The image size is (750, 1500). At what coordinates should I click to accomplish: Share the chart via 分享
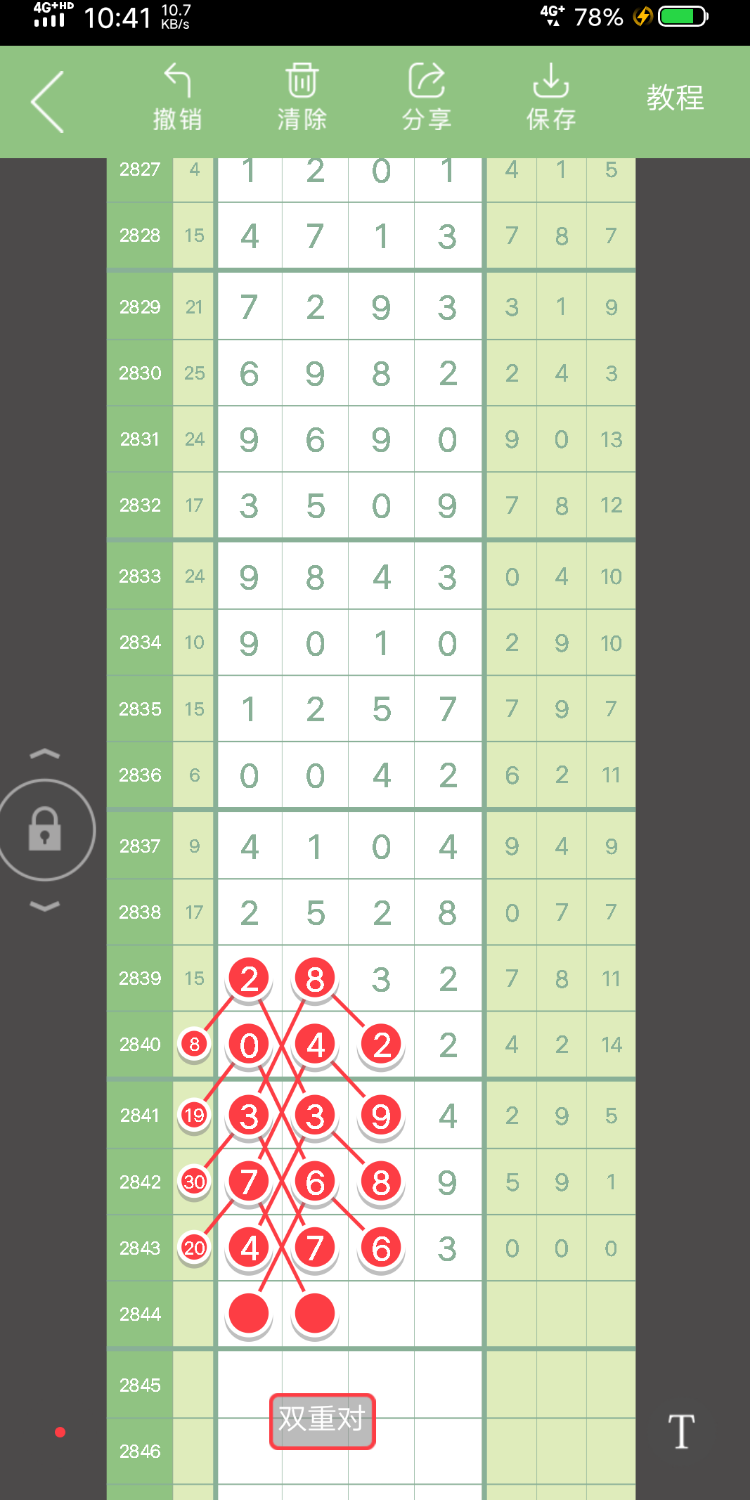[x=427, y=97]
